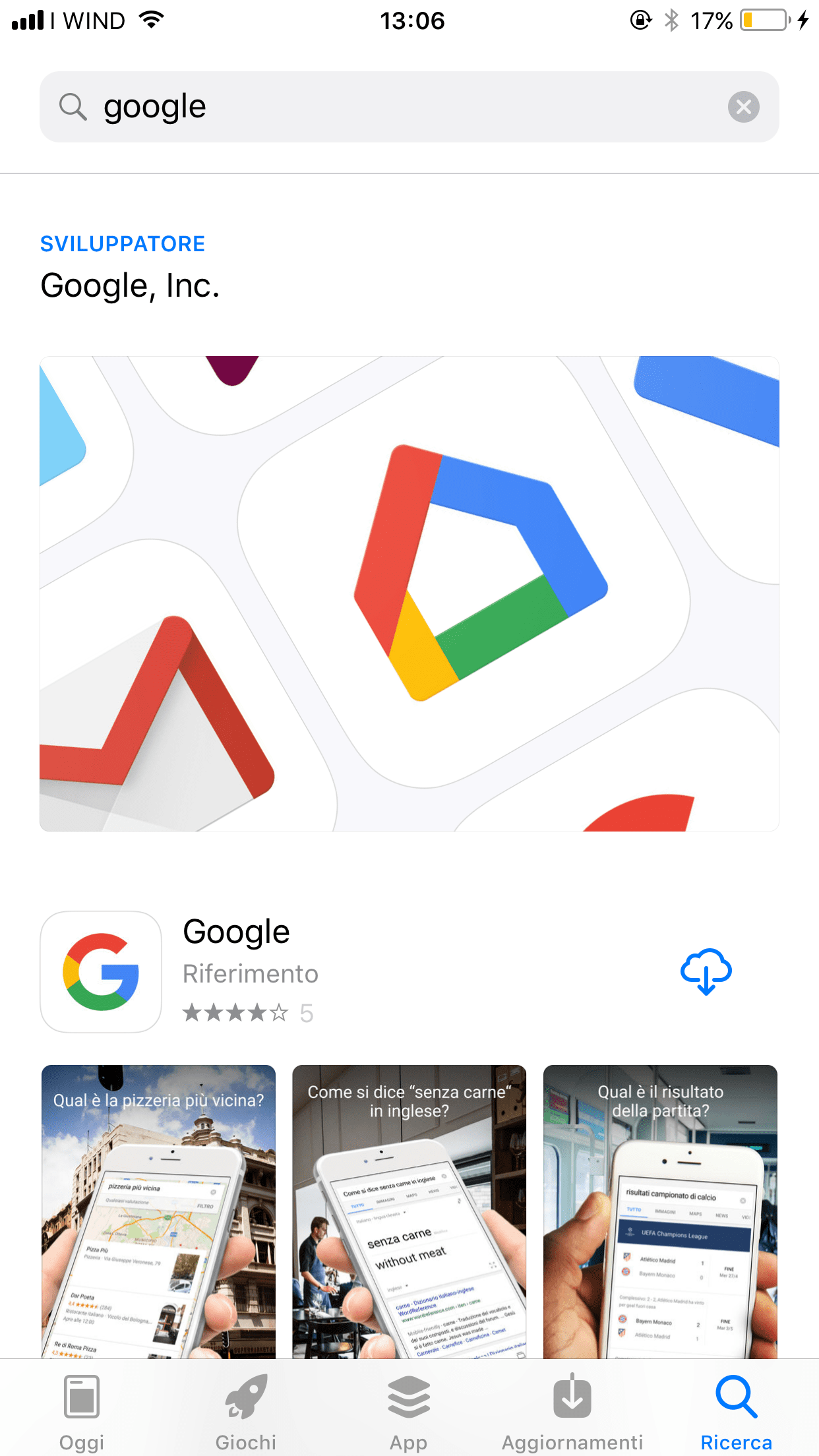View the pizzeria più vicina screenshot
This screenshot has width=819, height=1456.
pos(158,1211)
